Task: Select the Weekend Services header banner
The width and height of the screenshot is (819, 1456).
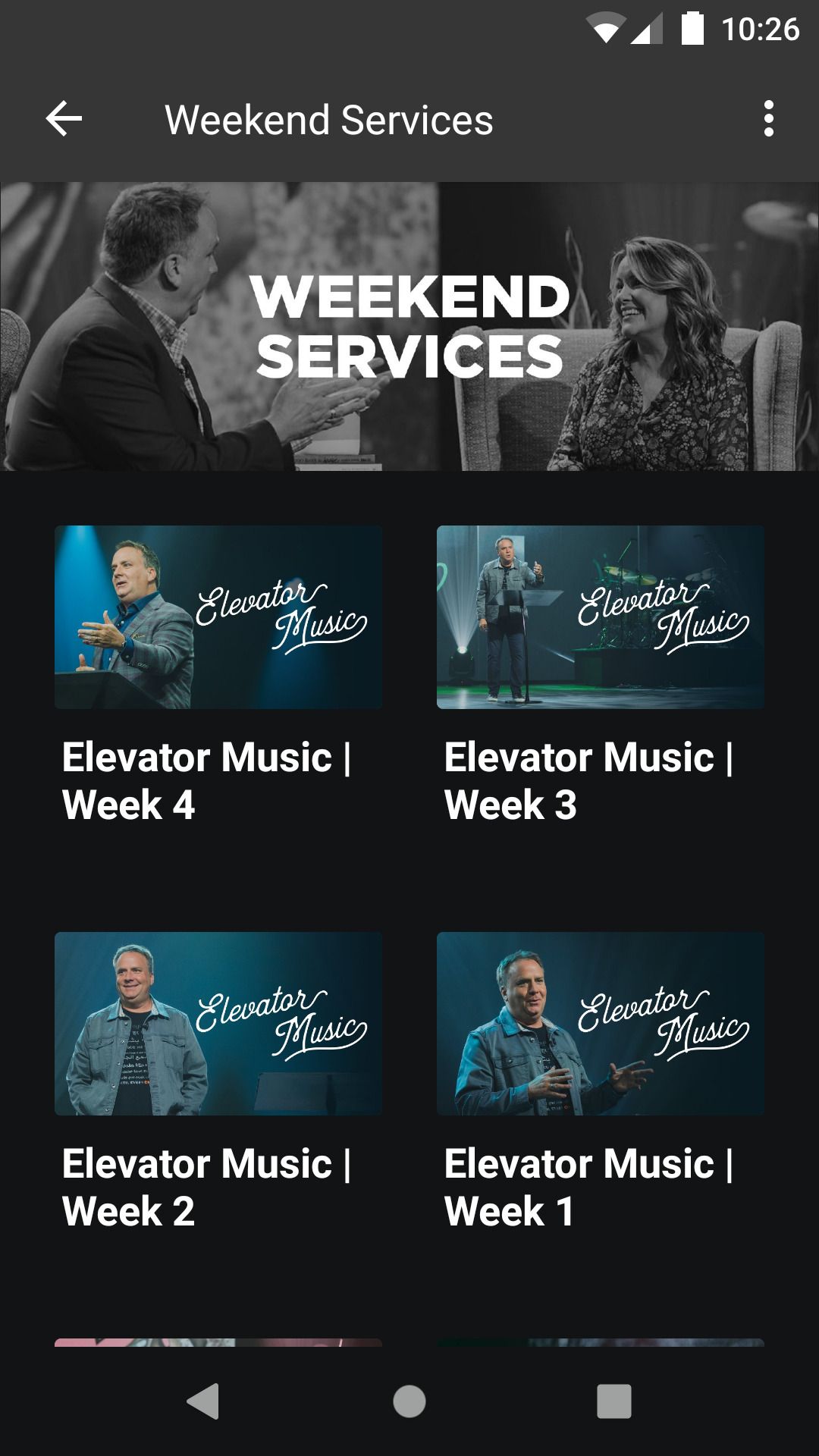Action: [x=409, y=326]
